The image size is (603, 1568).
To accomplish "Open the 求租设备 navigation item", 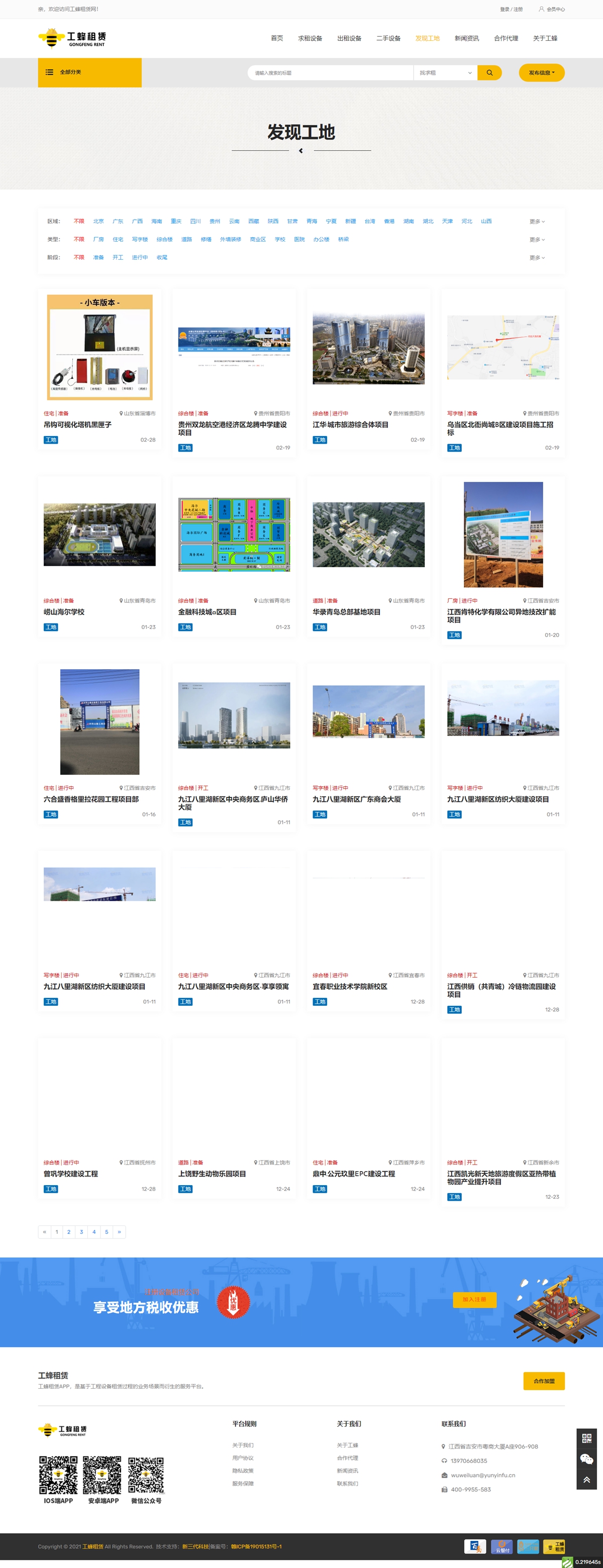I will point(310,38).
